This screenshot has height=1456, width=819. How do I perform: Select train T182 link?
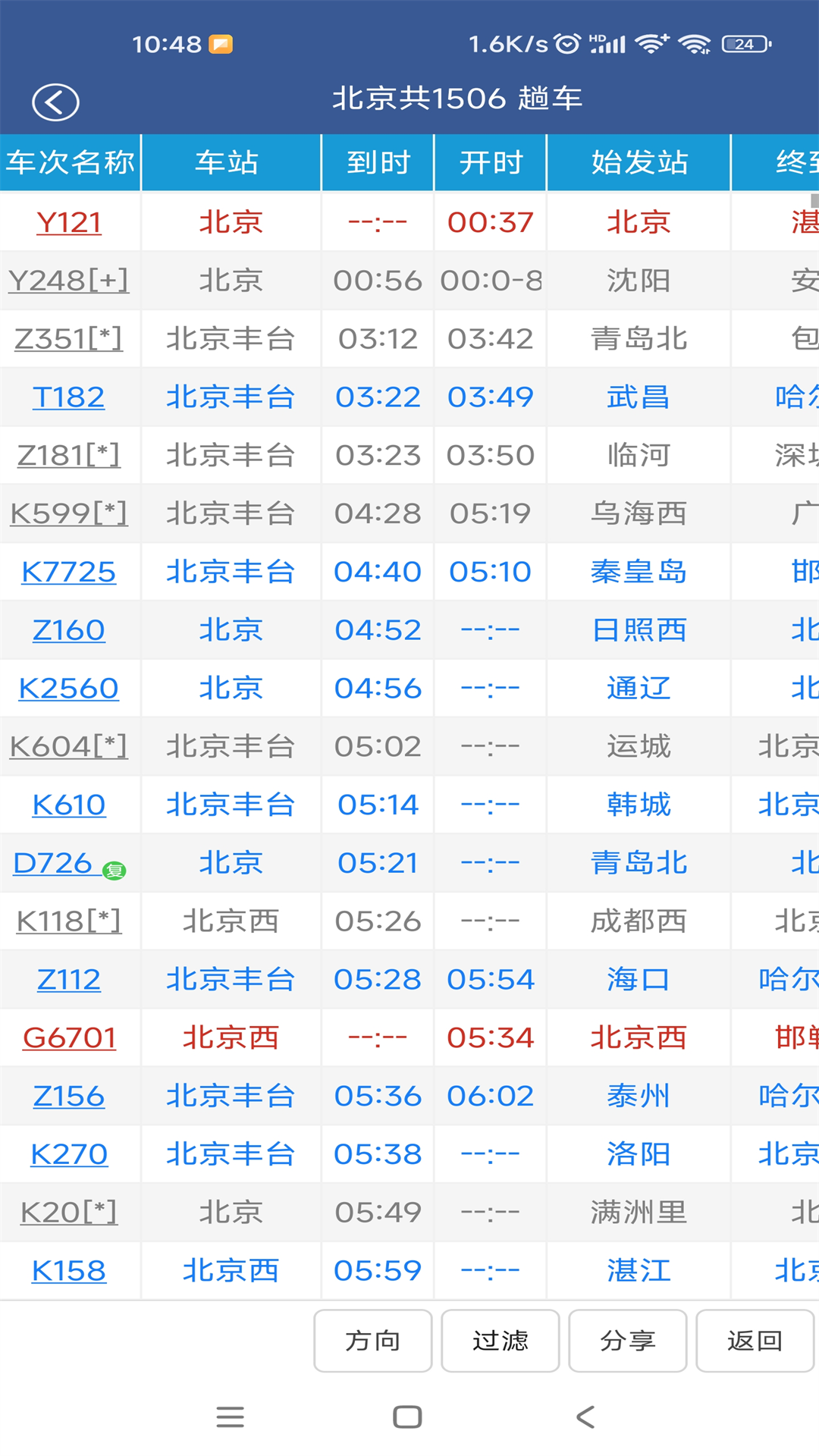click(69, 397)
